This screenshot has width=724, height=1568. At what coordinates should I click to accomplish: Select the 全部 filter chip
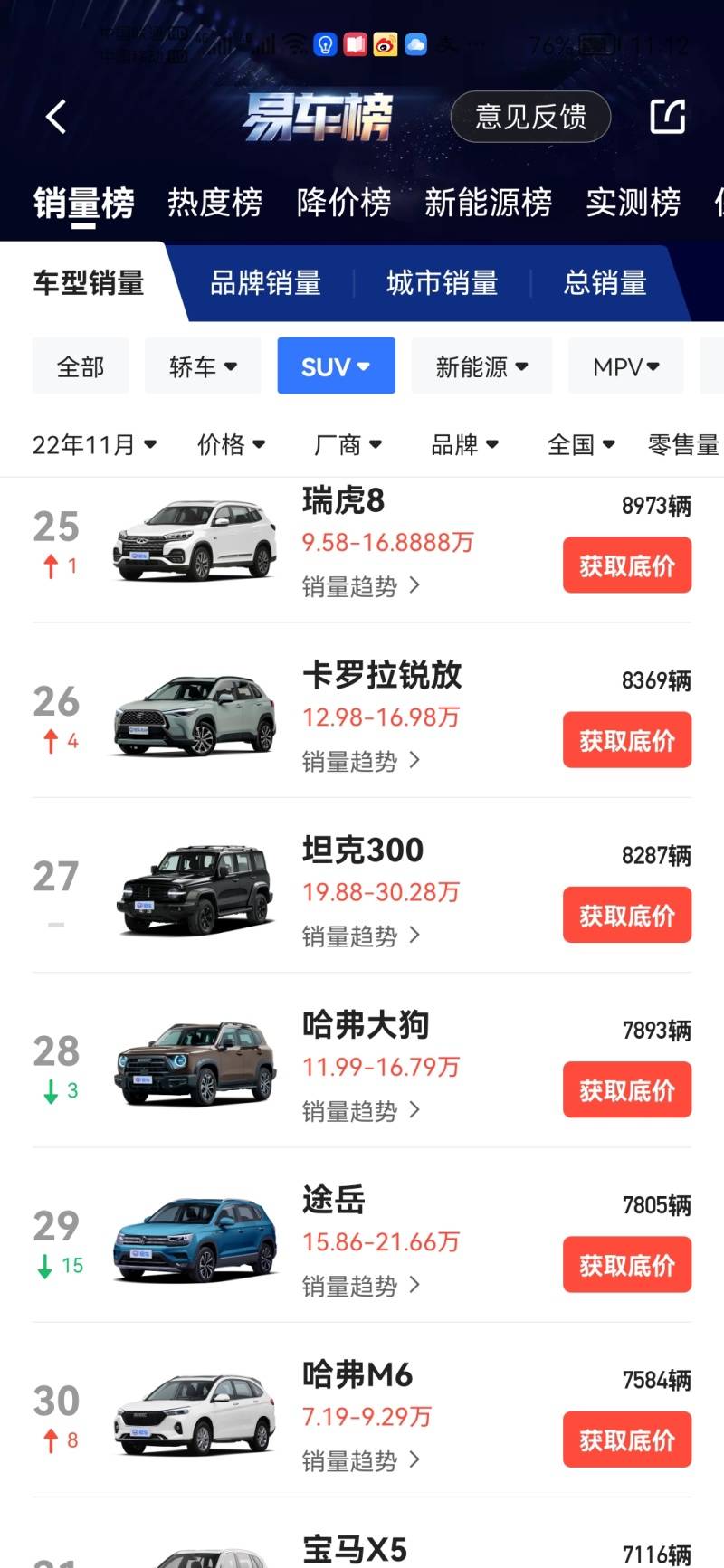click(x=81, y=366)
